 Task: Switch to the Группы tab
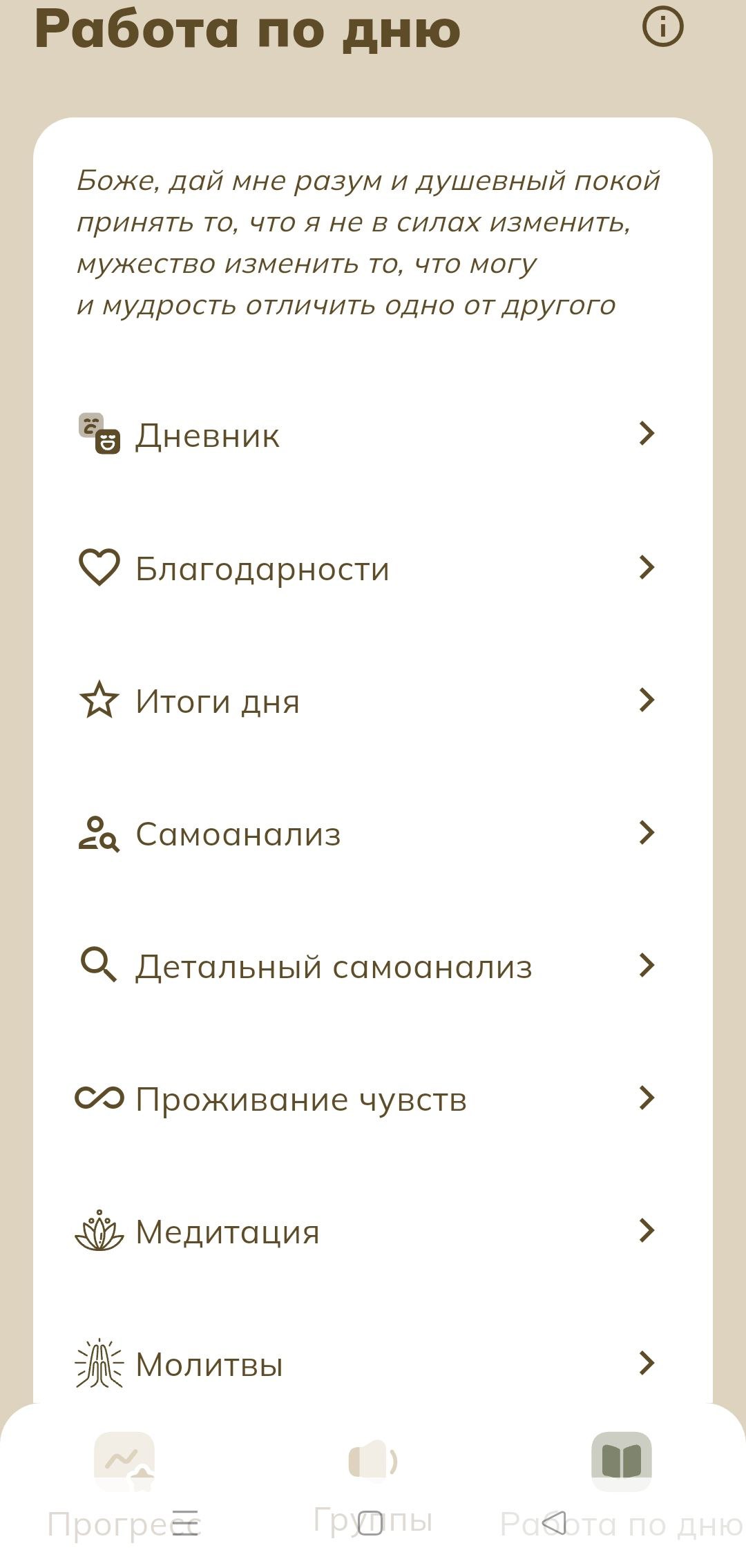(x=373, y=1485)
